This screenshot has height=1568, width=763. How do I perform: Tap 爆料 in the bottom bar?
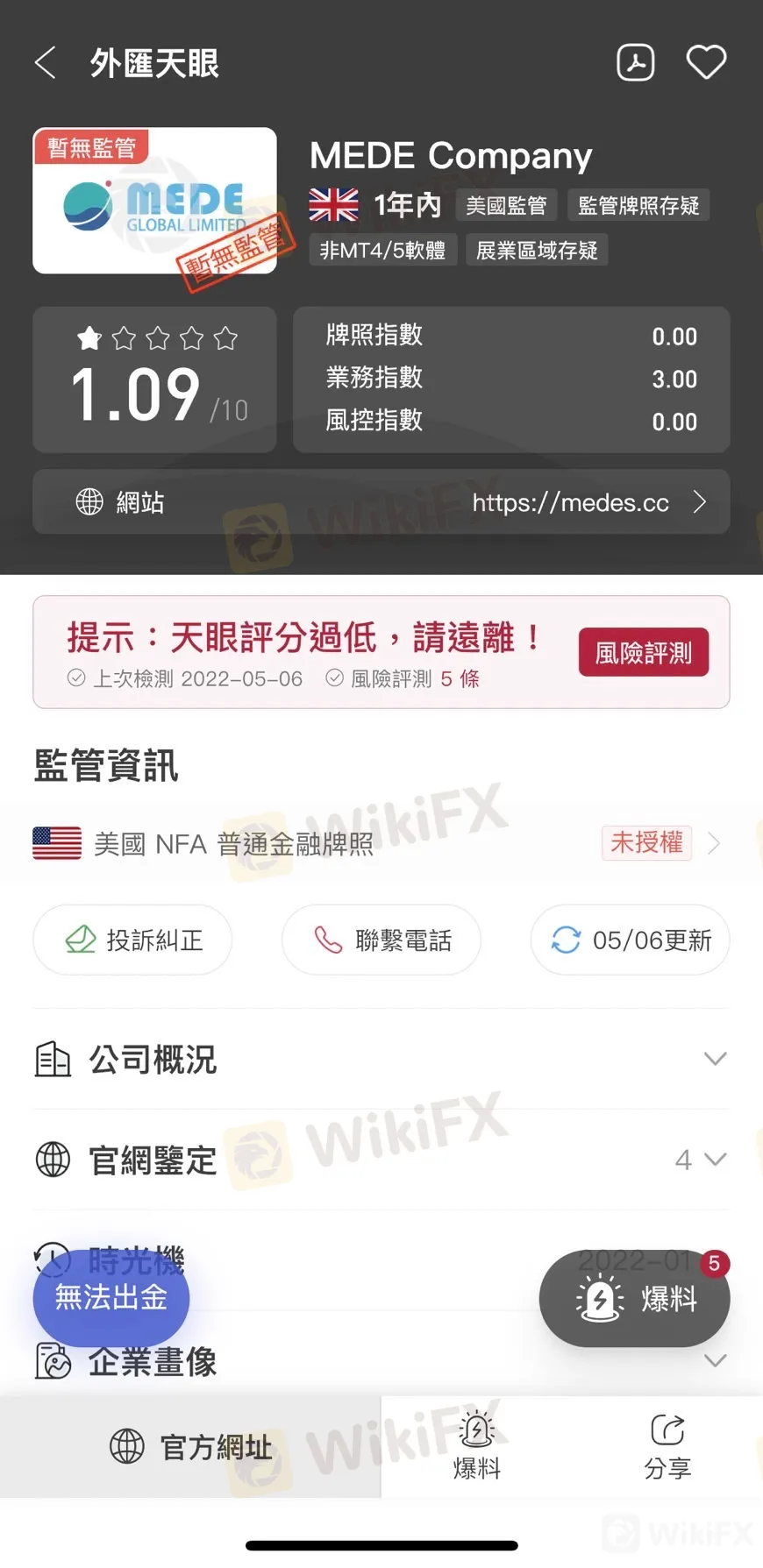pyautogui.click(x=476, y=1447)
